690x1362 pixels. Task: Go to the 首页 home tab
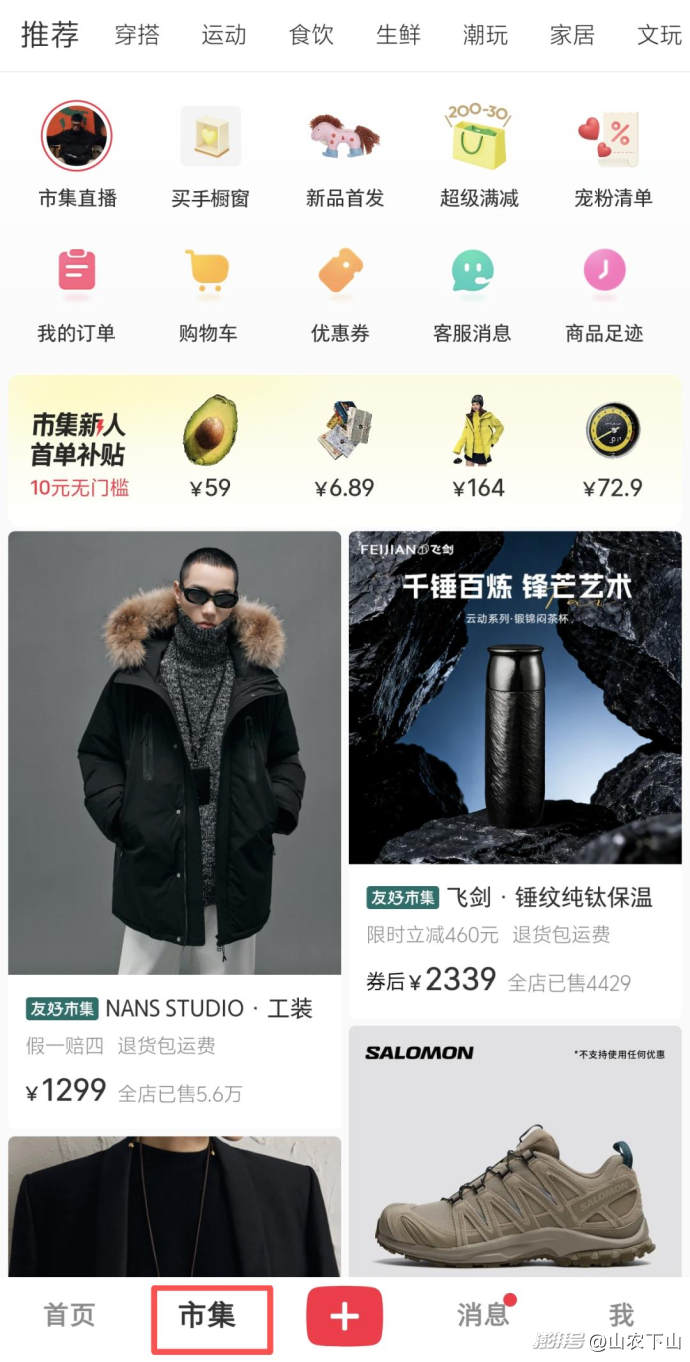pos(69,1315)
